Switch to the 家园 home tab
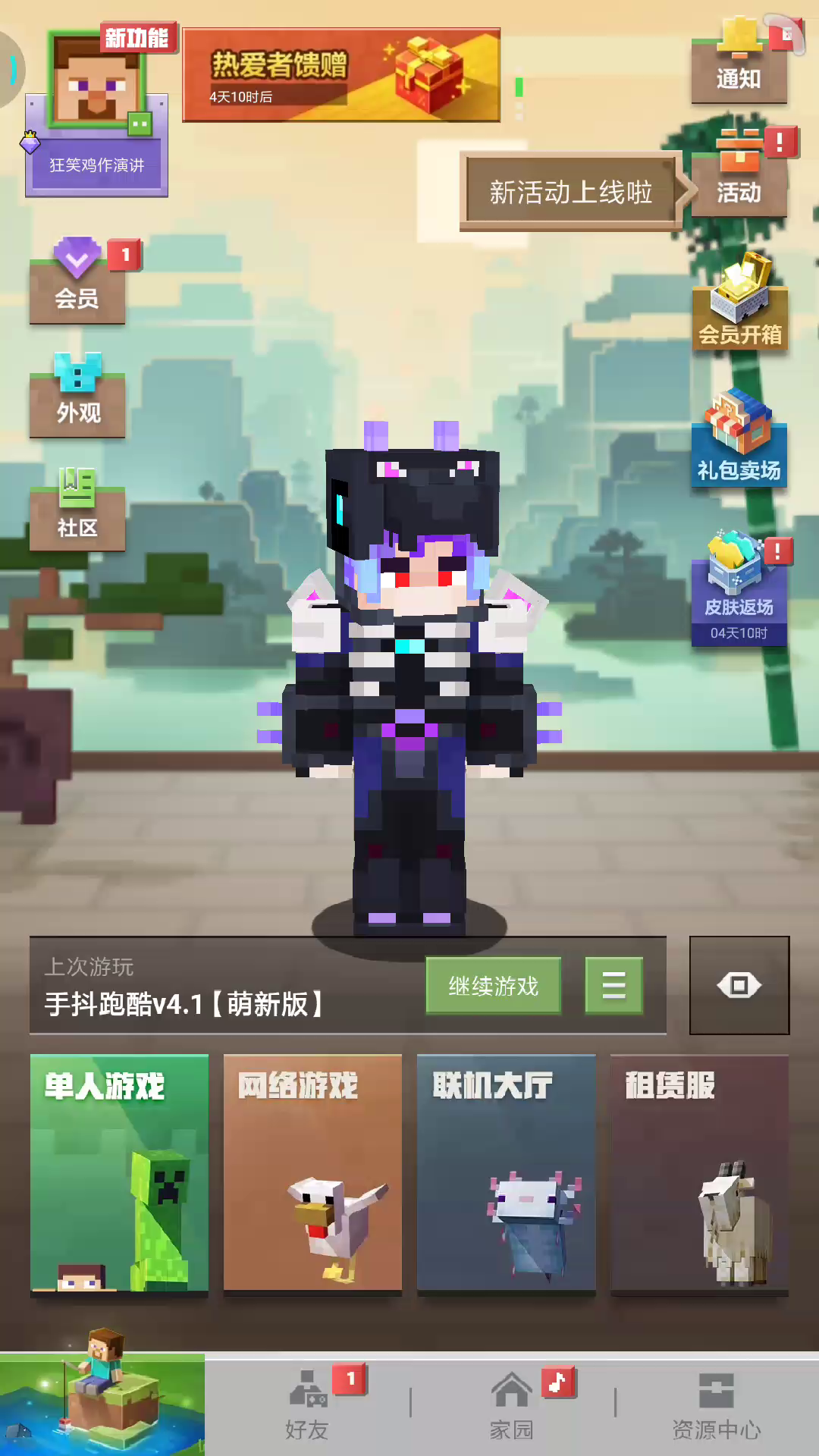 [x=512, y=1407]
